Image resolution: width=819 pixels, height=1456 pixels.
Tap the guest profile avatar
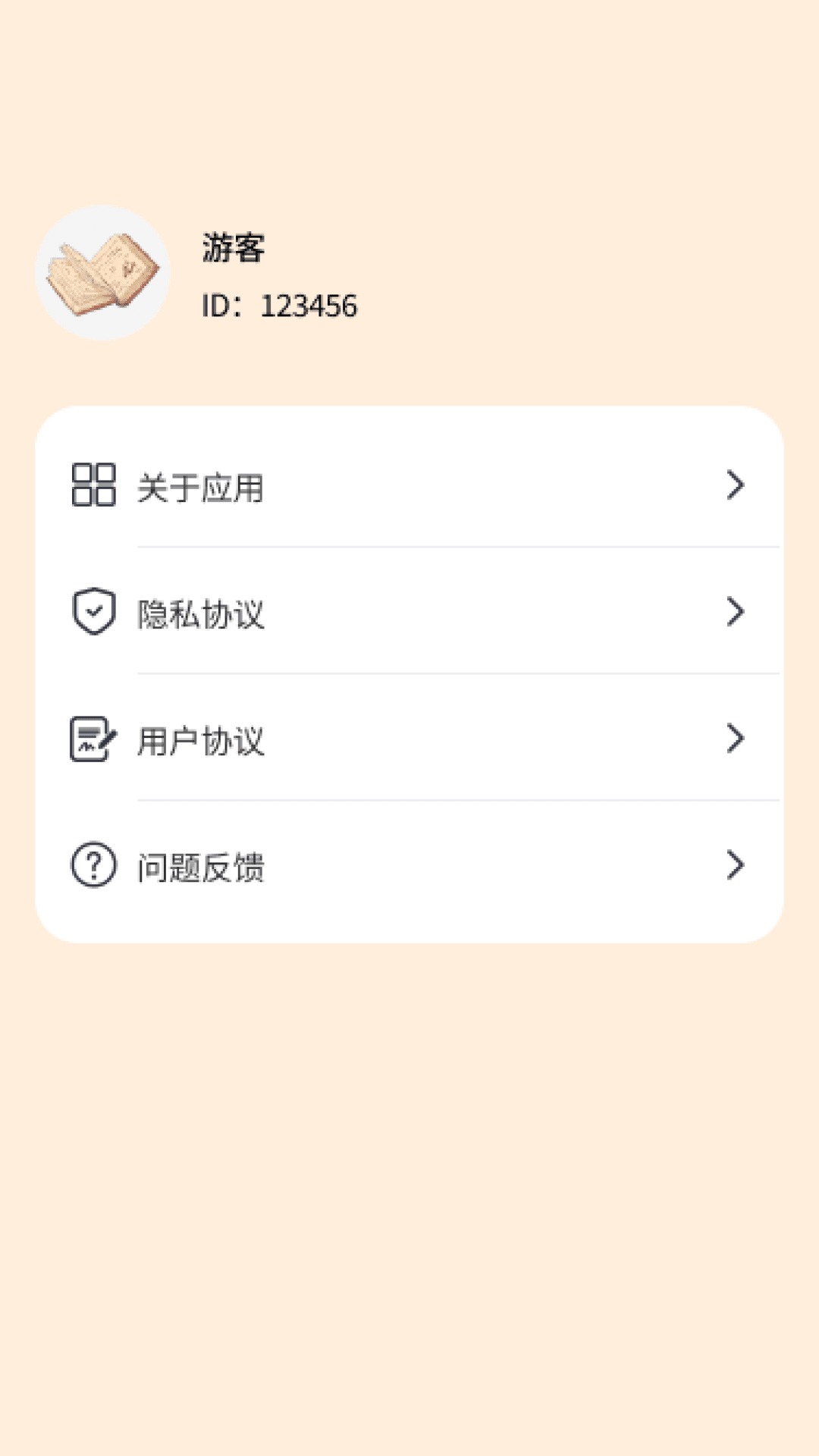point(103,273)
